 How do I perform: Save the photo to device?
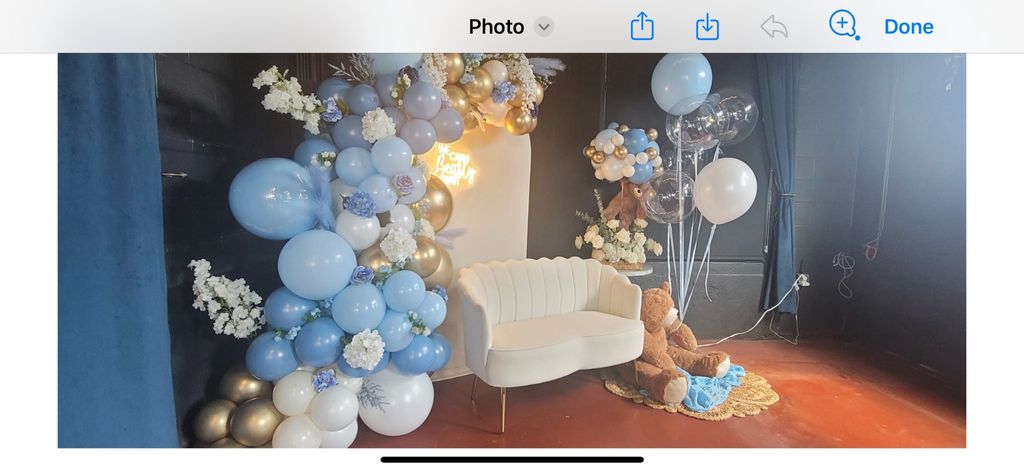click(707, 27)
